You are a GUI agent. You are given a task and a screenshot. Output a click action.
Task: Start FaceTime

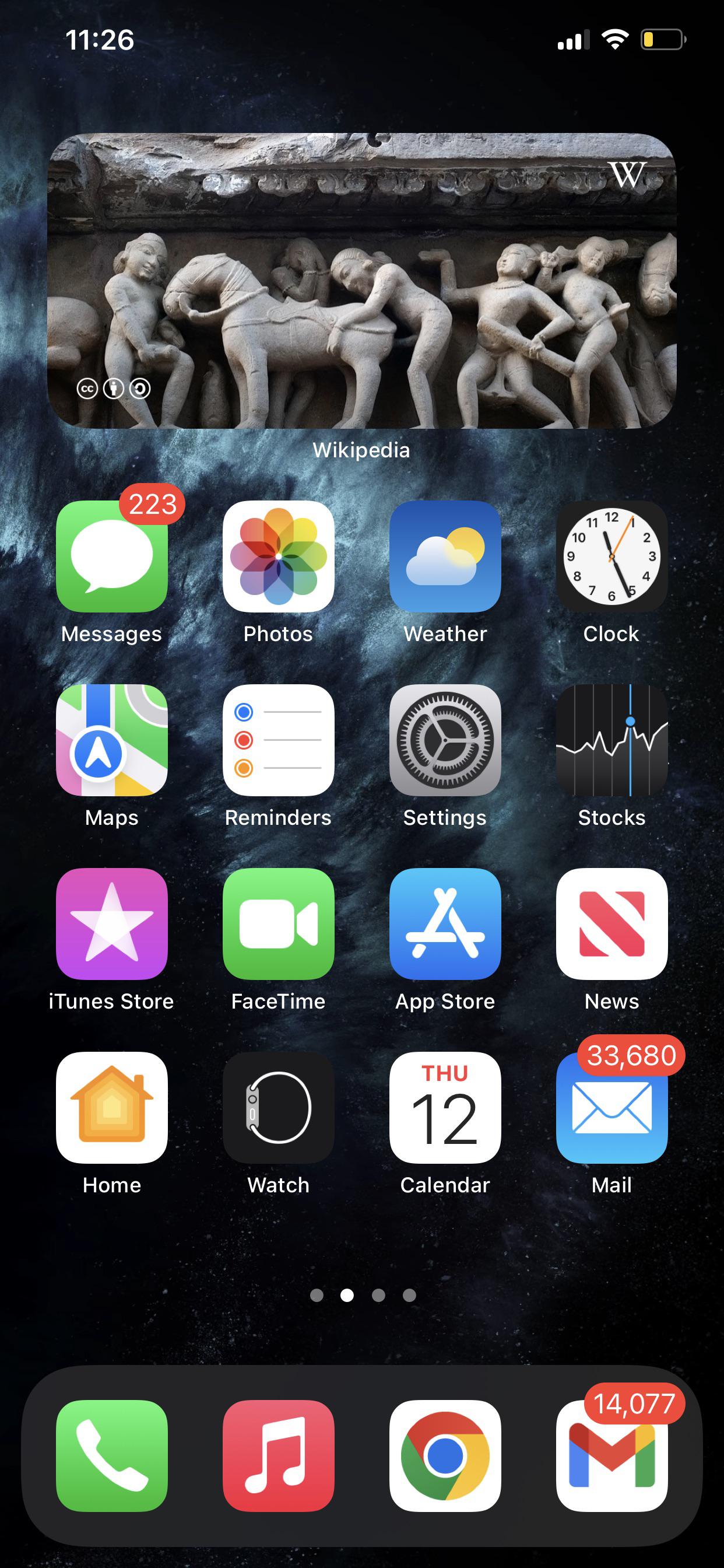278,924
